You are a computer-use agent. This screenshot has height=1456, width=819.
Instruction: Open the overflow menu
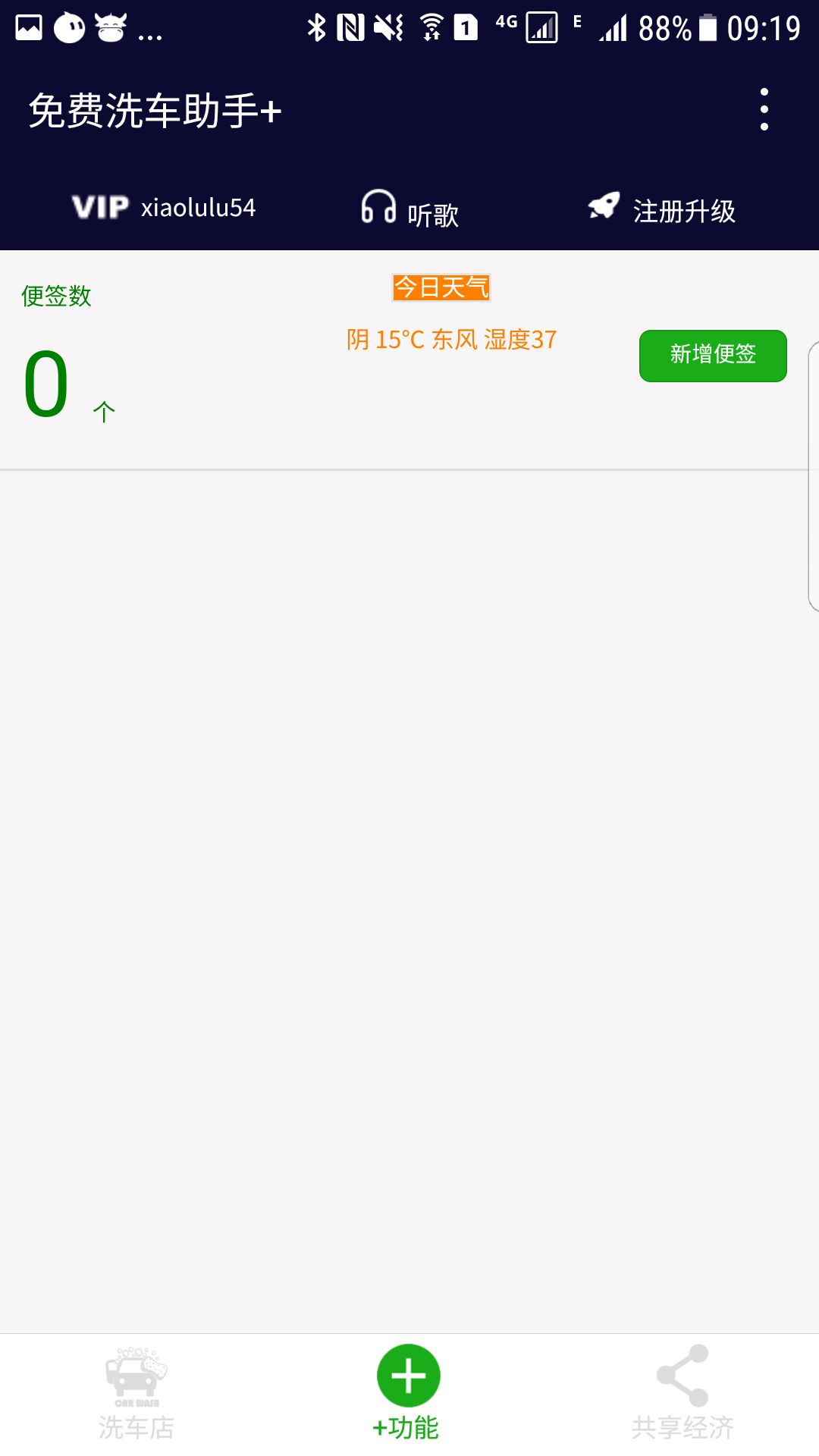click(x=764, y=109)
